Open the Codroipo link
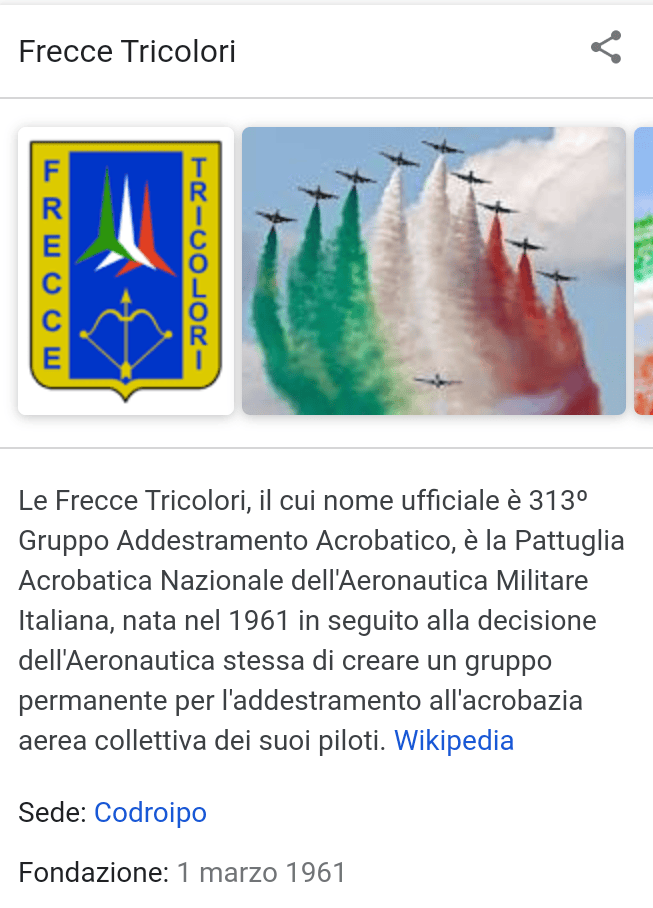Viewport: 653px width, 908px height. 151,812
